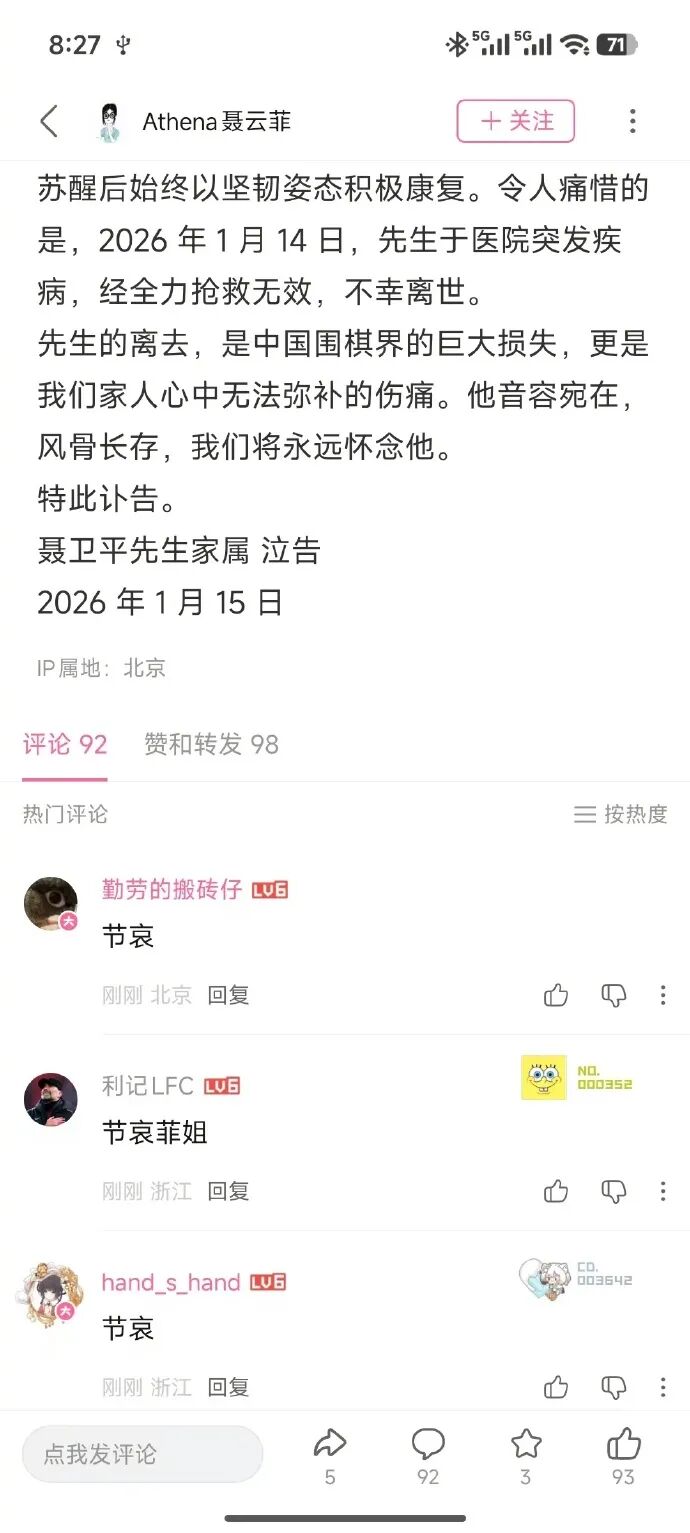The width and height of the screenshot is (690, 1533).
Task: Open the post overflow menu in the header
Action: [x=632, y=122]
